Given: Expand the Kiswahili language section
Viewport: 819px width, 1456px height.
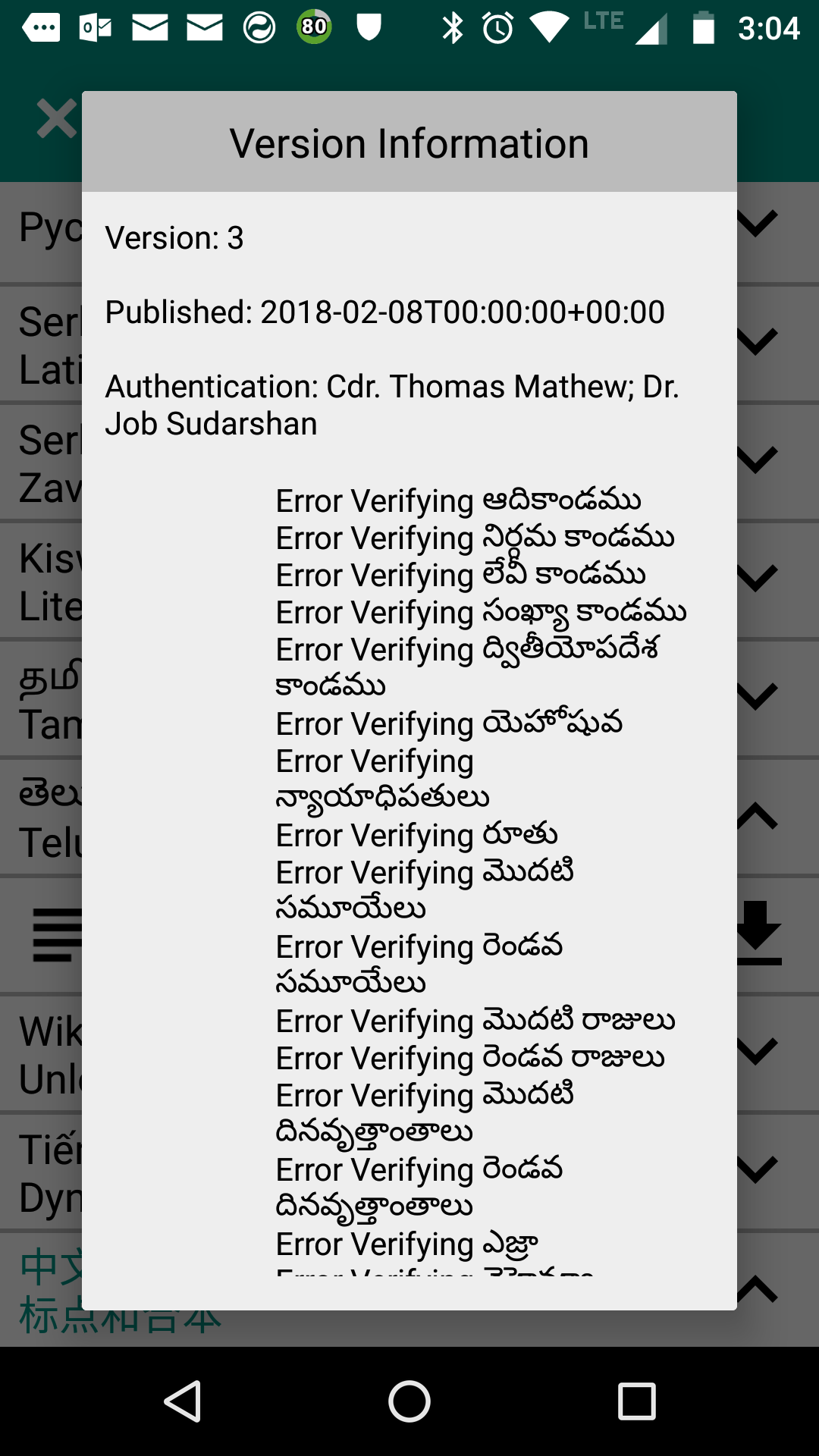Looking at the screenshot, I should 758,578.
